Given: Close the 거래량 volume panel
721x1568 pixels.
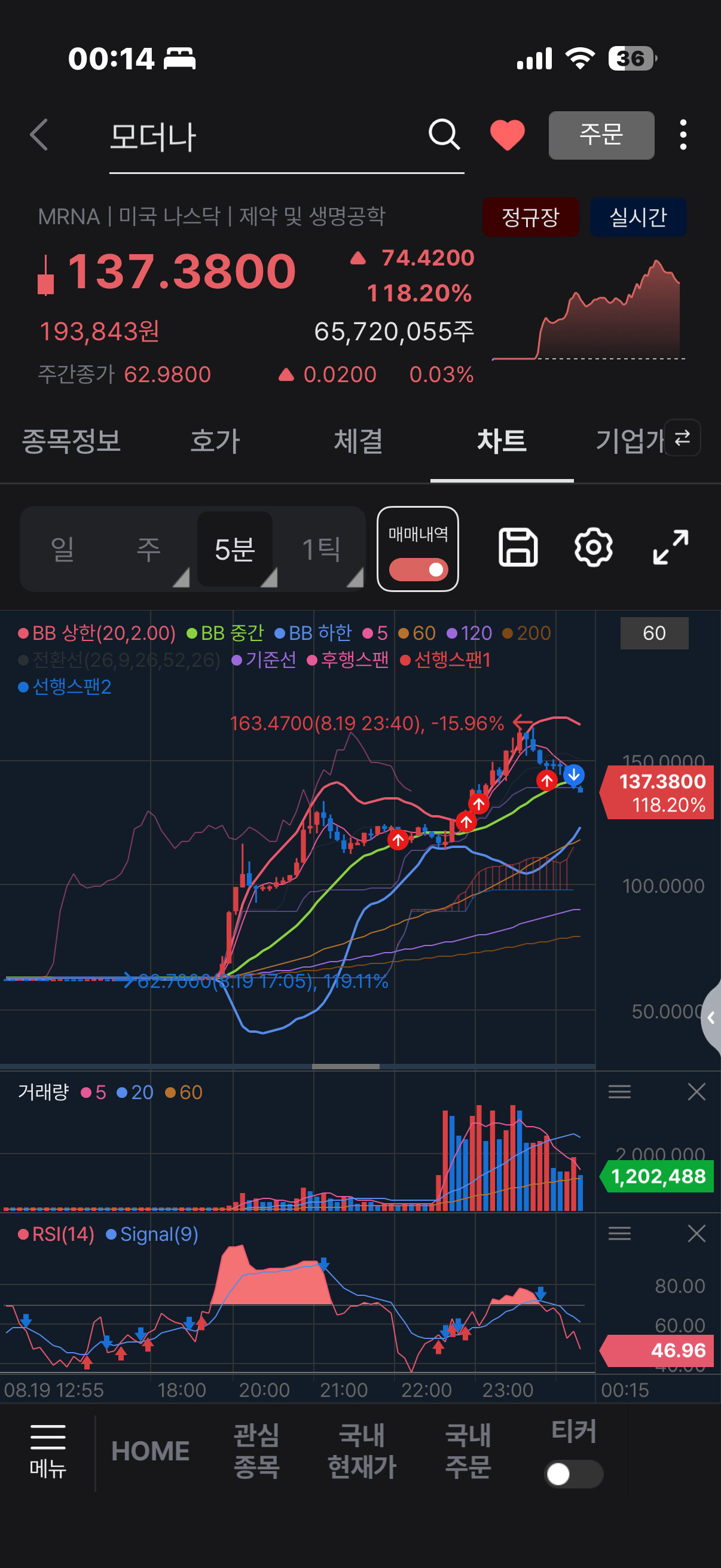Looking at the screenshot, I should [x=696, y=1091].
